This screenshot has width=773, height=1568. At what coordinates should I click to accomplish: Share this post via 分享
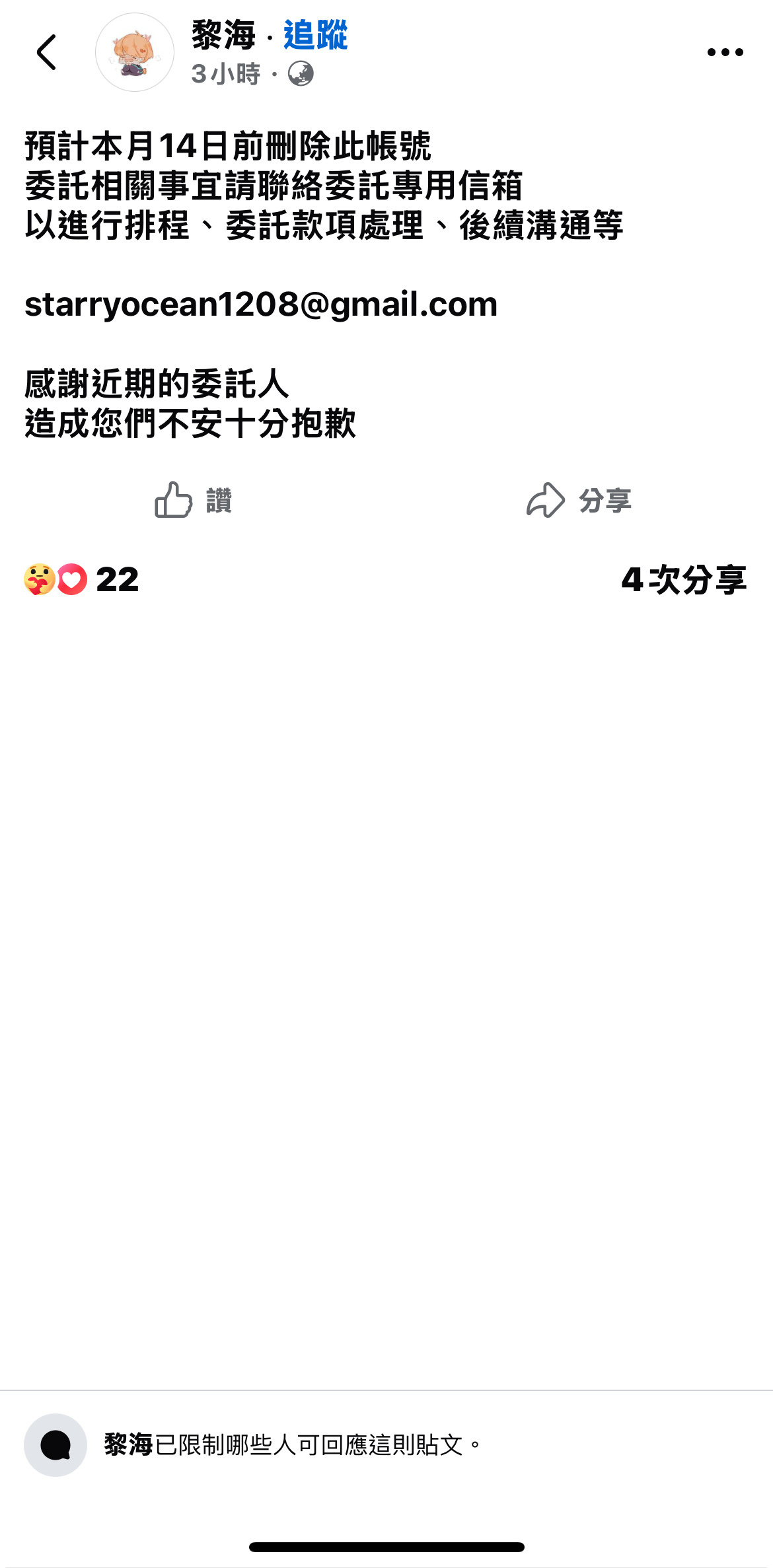(x=579, y=500)
